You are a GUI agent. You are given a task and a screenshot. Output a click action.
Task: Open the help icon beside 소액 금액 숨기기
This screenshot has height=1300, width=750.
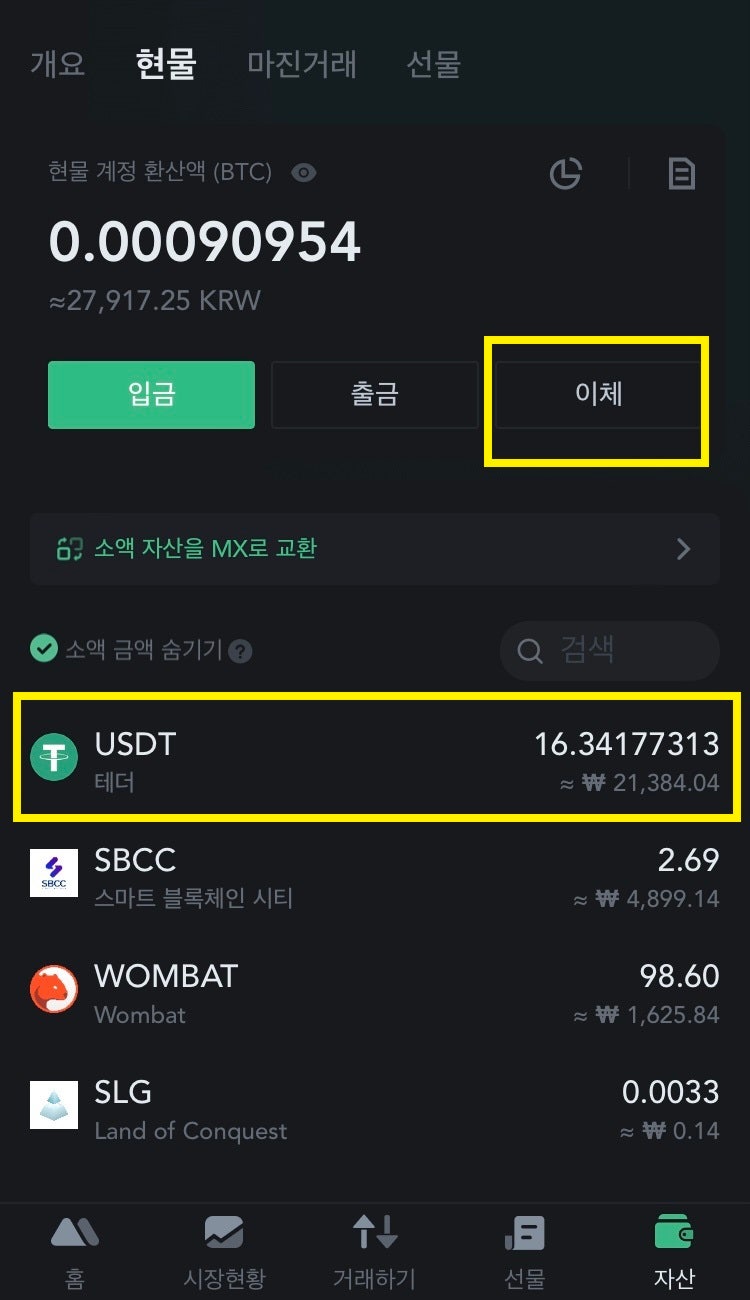click(x=240, y=652)
